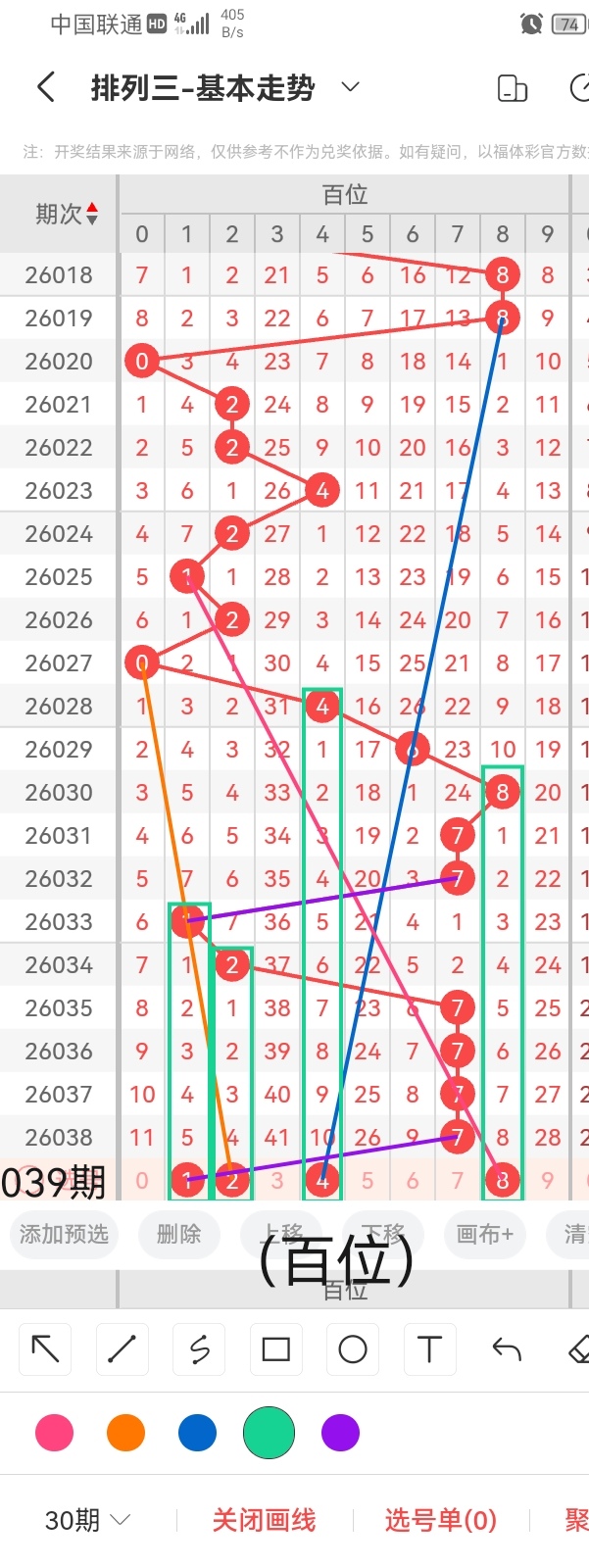
Task: Select the rectangle shape tool
Action: (276, 1349)
